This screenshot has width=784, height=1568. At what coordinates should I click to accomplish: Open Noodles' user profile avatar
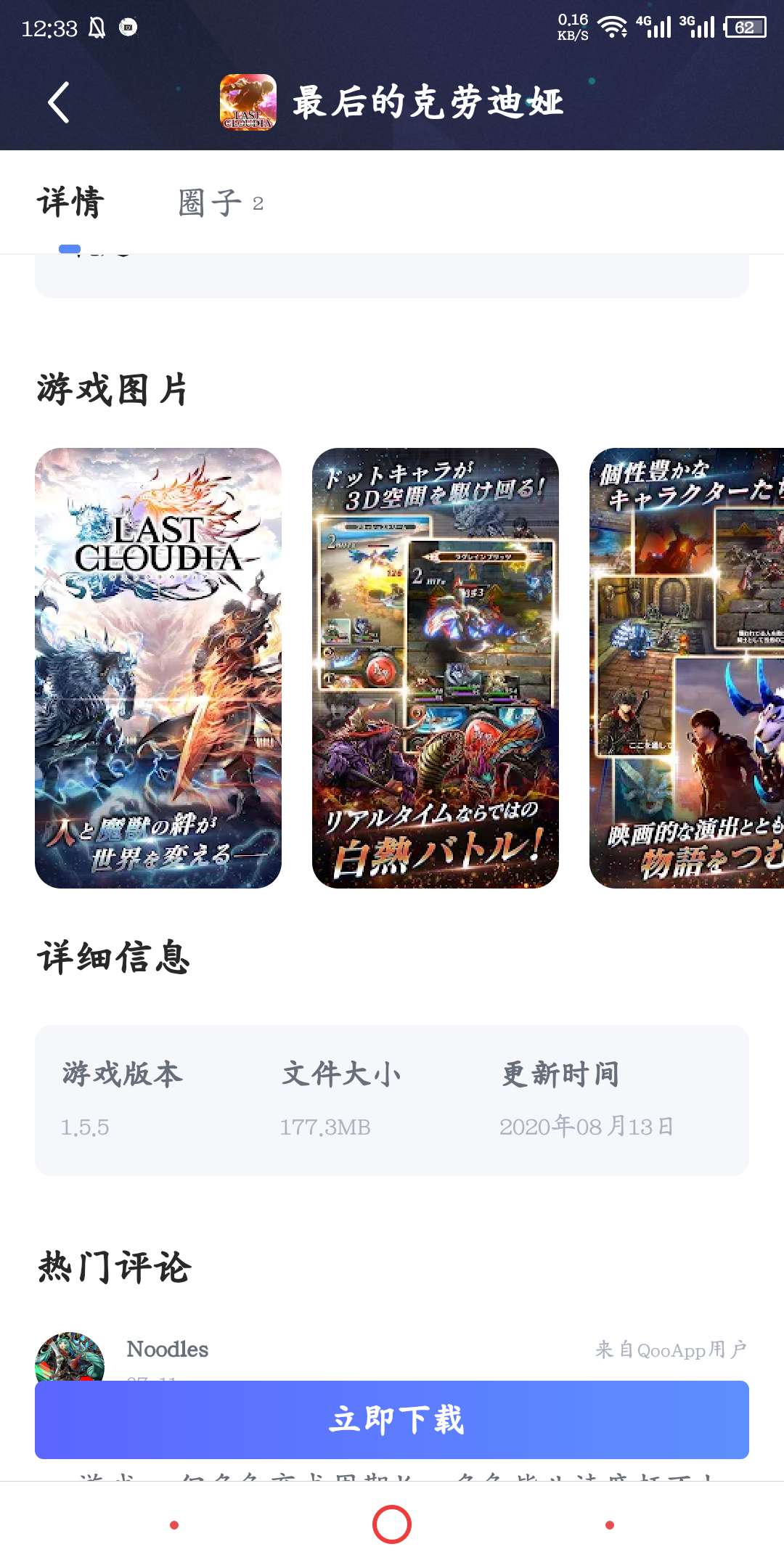[70, 1359]
